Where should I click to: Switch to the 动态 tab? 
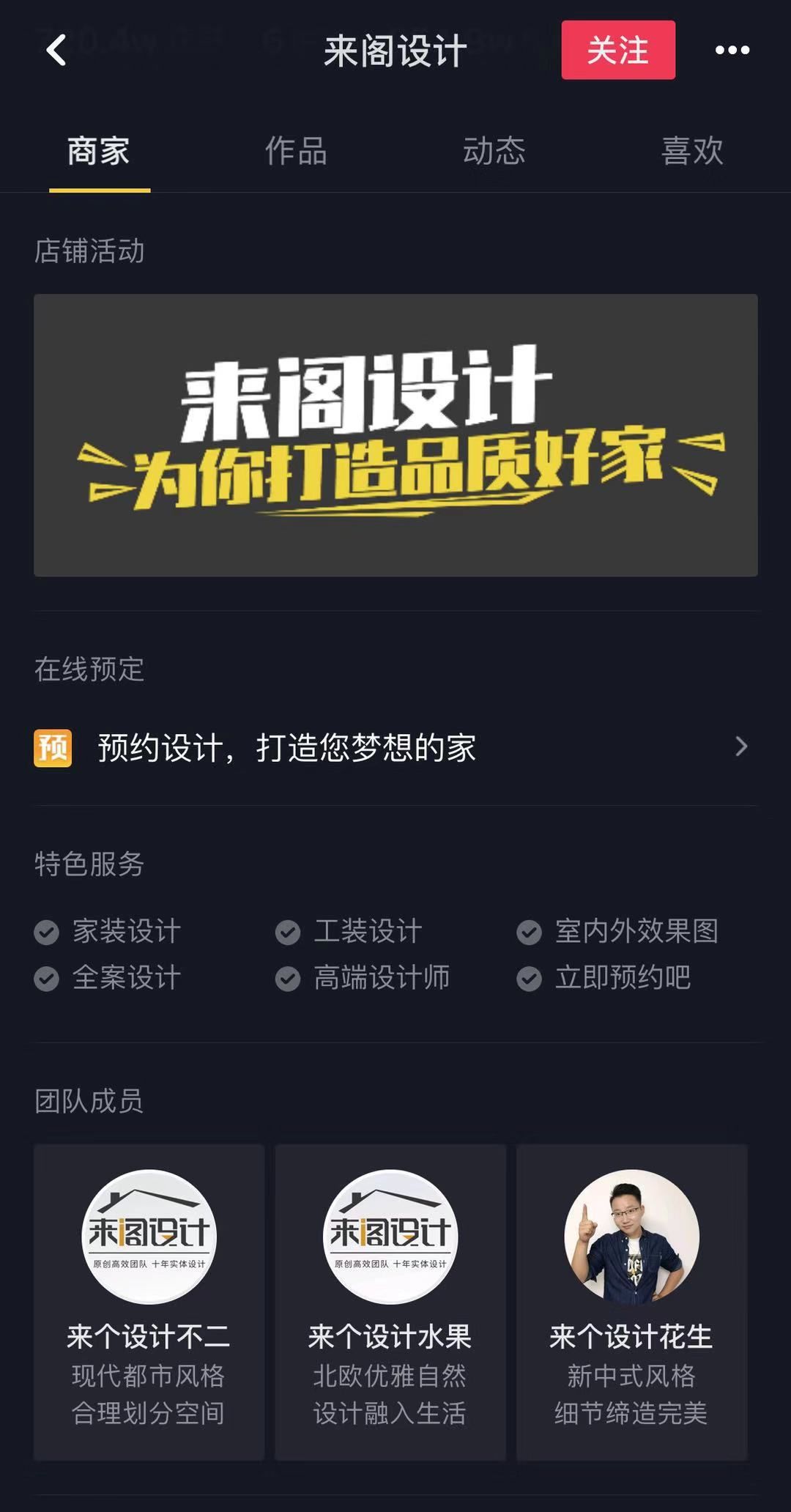pos(494,152)
